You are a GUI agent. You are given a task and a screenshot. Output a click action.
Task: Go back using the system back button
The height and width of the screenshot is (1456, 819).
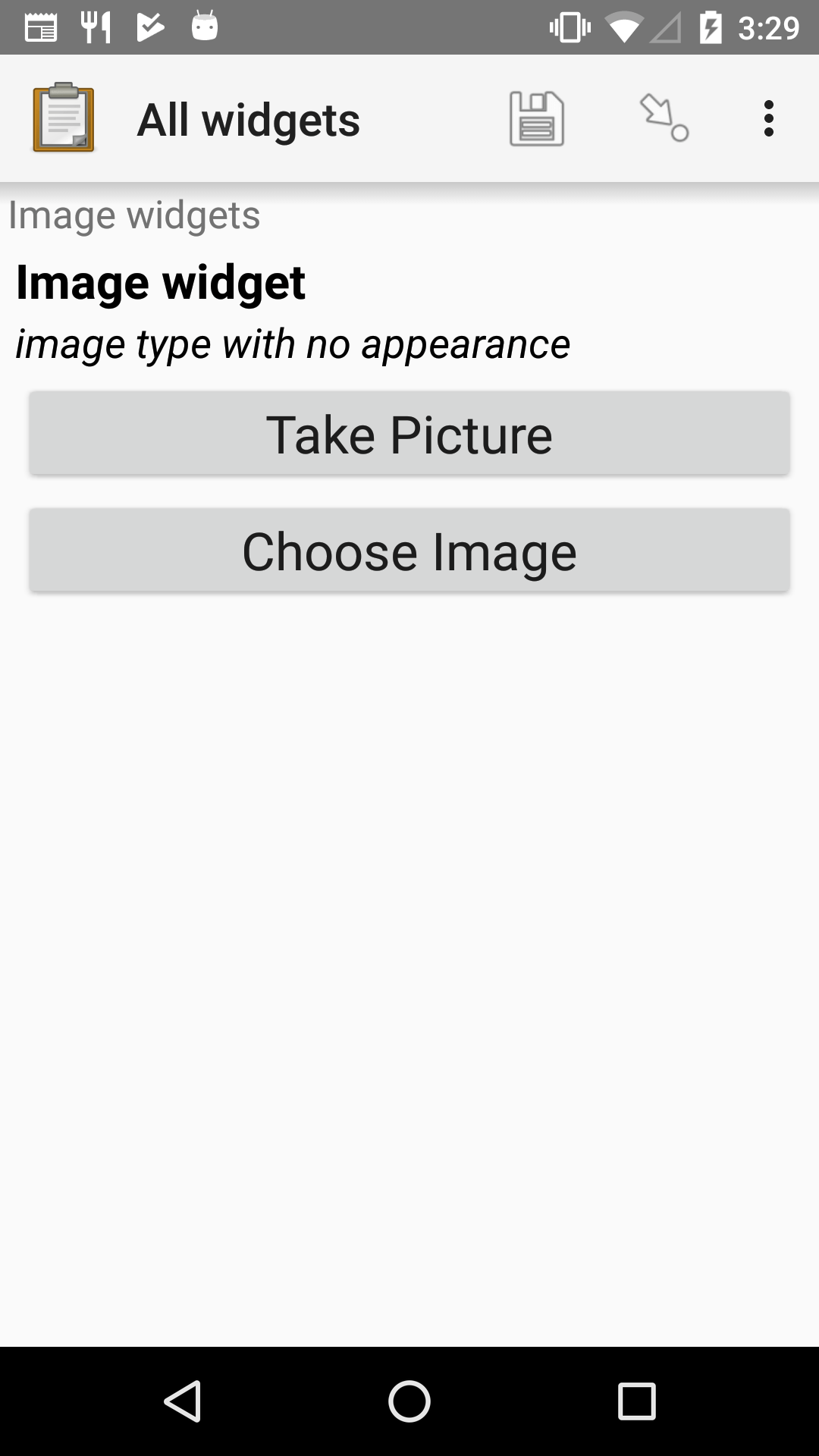[183, 1401]
